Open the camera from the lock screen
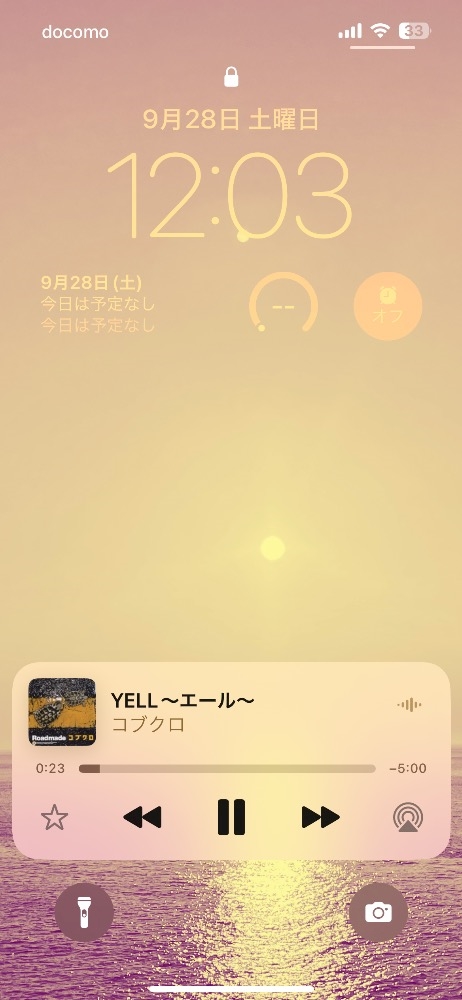The image size is (462, 1000). 378,913
